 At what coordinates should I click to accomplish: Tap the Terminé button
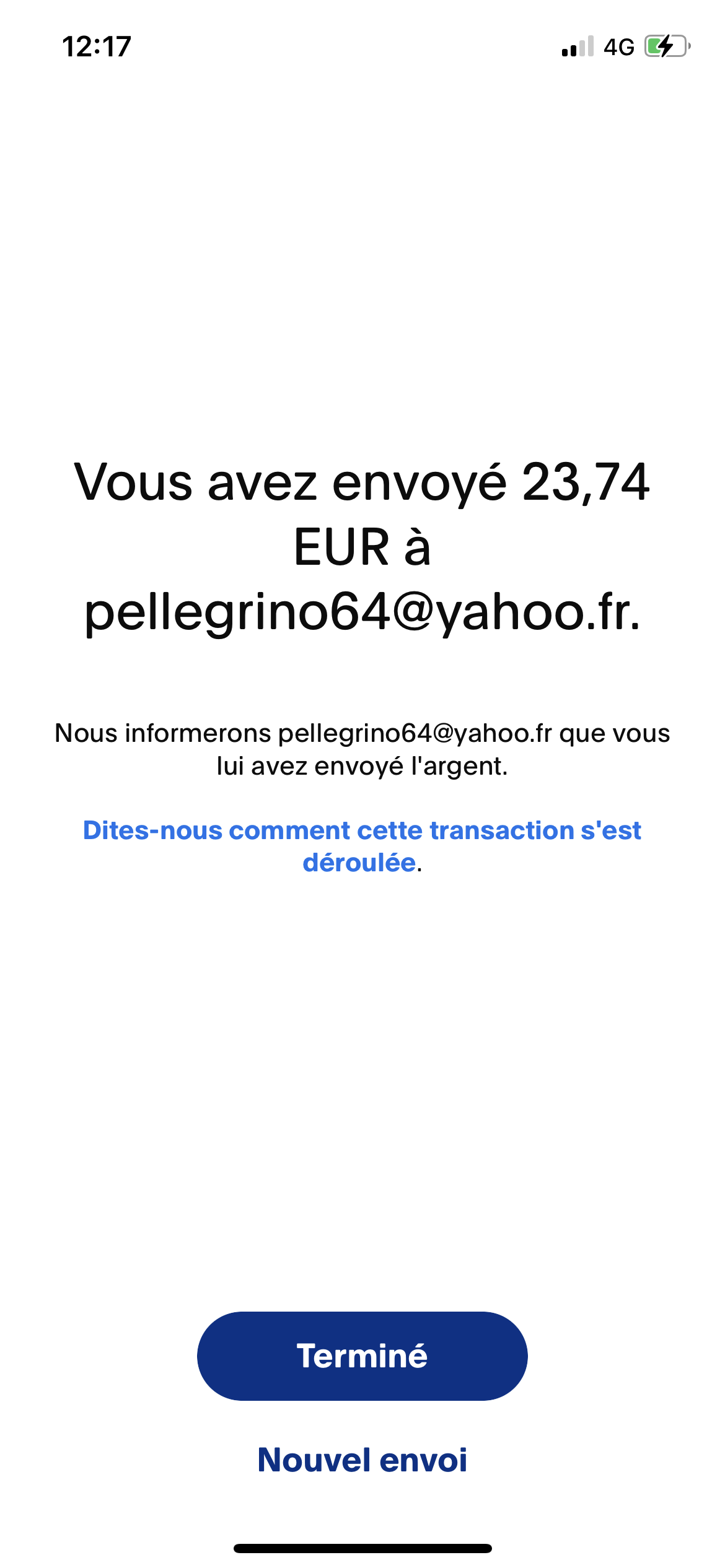(362, 1356)
